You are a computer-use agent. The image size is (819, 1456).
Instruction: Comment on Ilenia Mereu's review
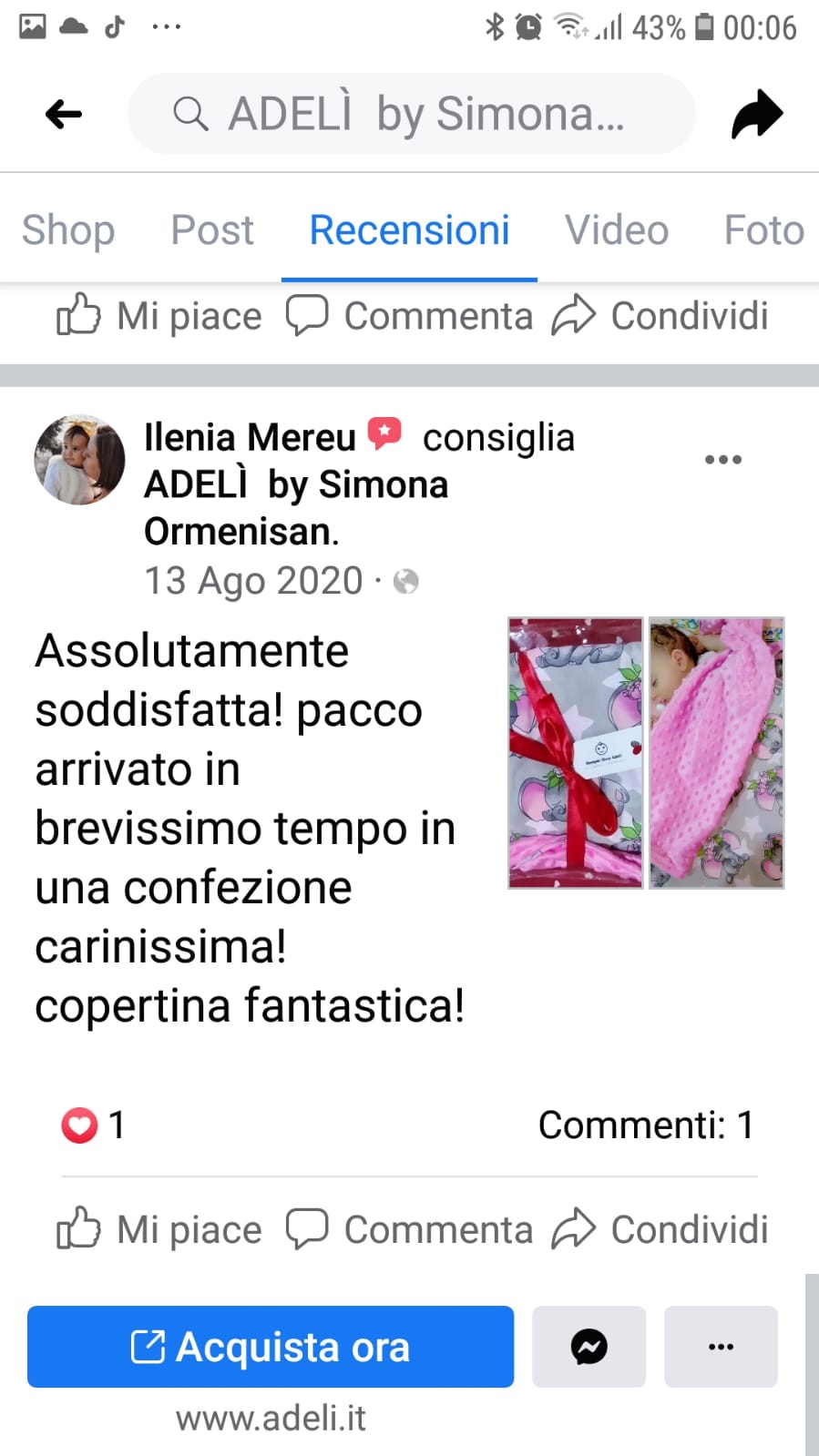[409, 1229]
